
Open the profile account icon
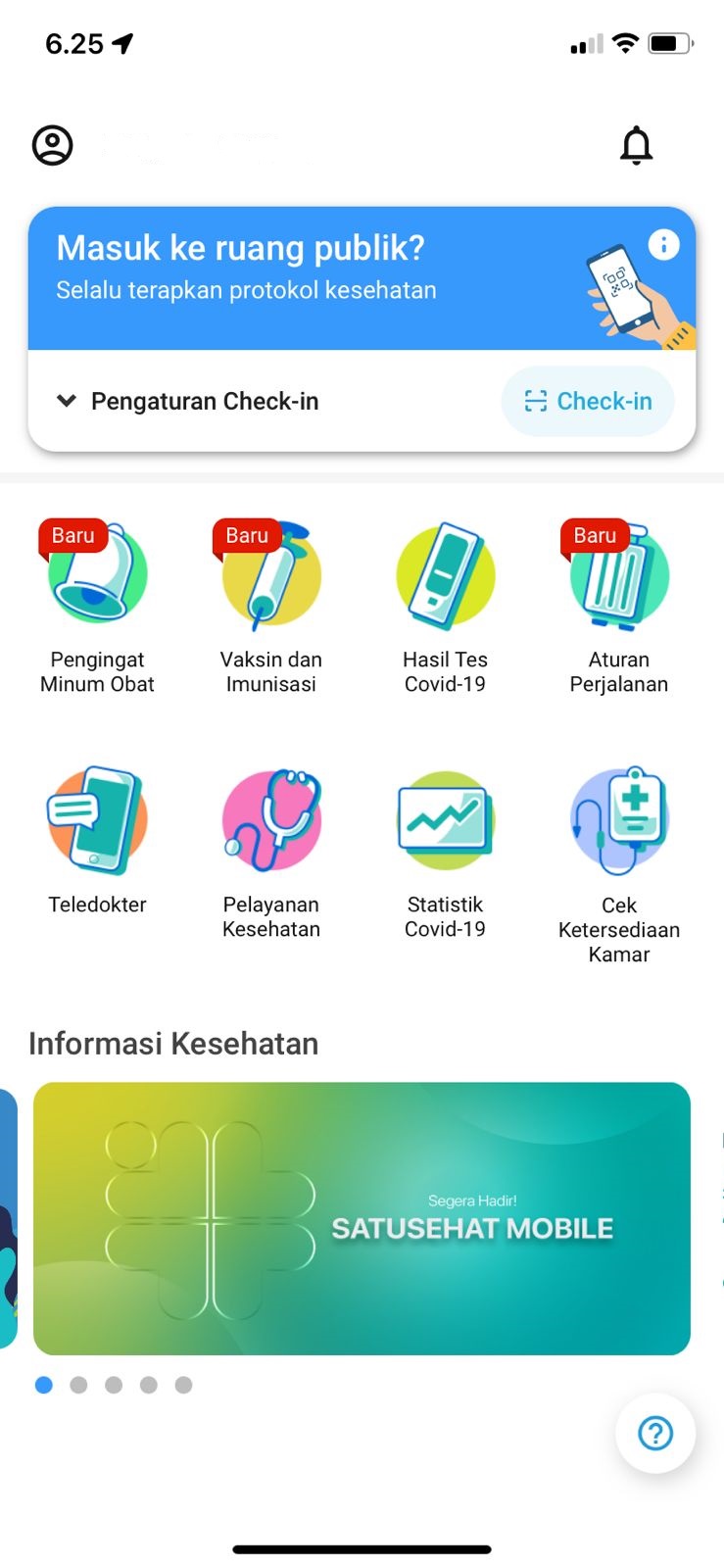tap(53, 145)
